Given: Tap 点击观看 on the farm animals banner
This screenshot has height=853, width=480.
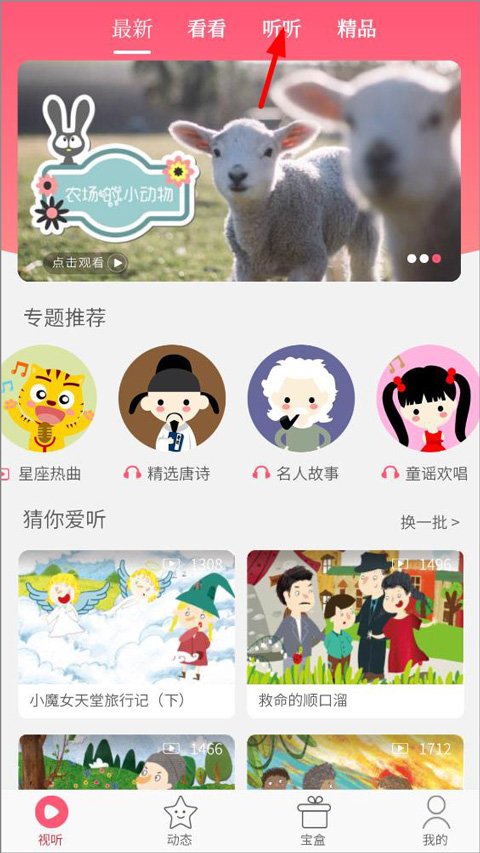Looking at the screenshot, I should click(x=86, y=263).
